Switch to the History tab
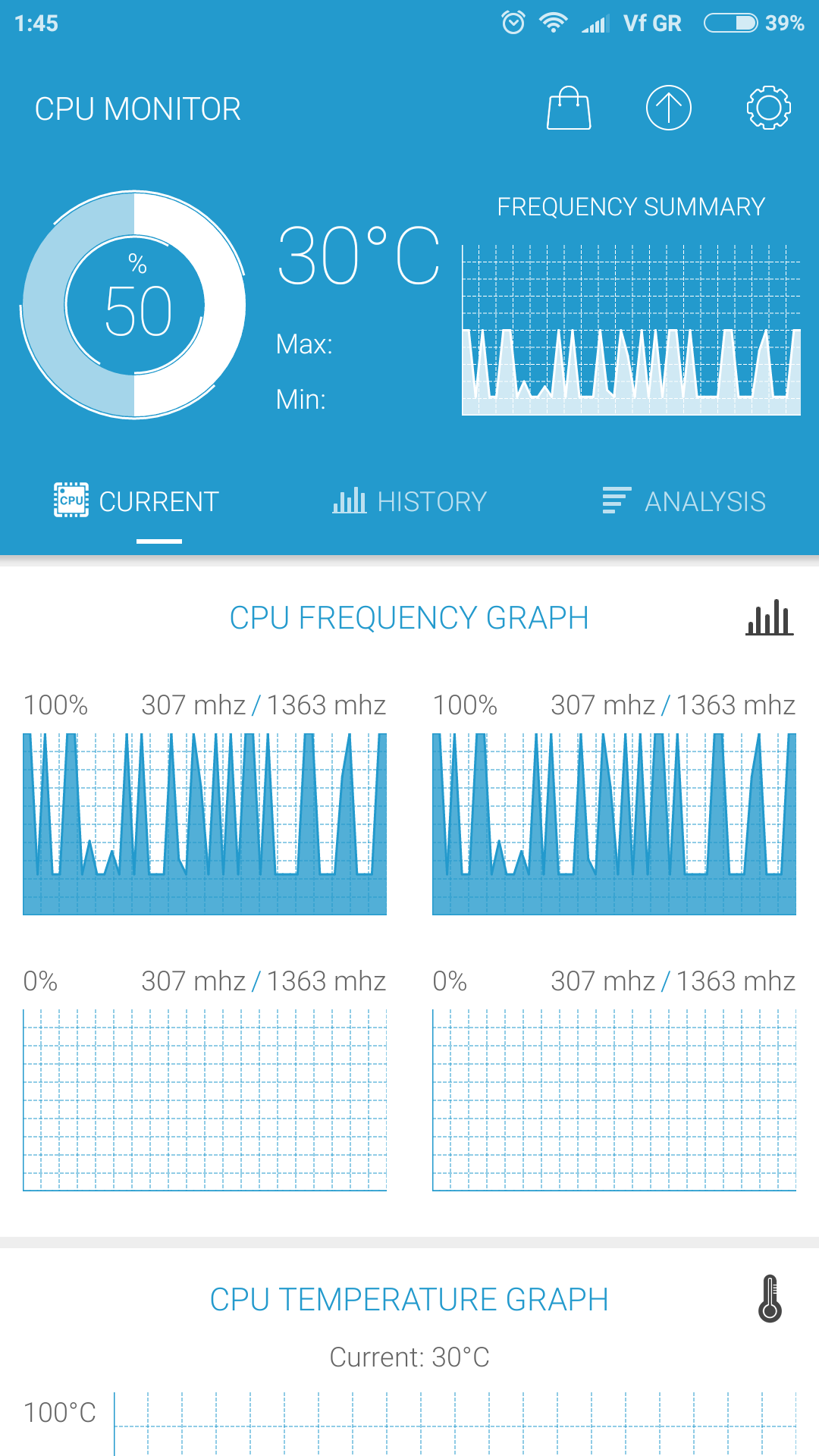This screenshot has height=1456, width=819. click(409, 501)
